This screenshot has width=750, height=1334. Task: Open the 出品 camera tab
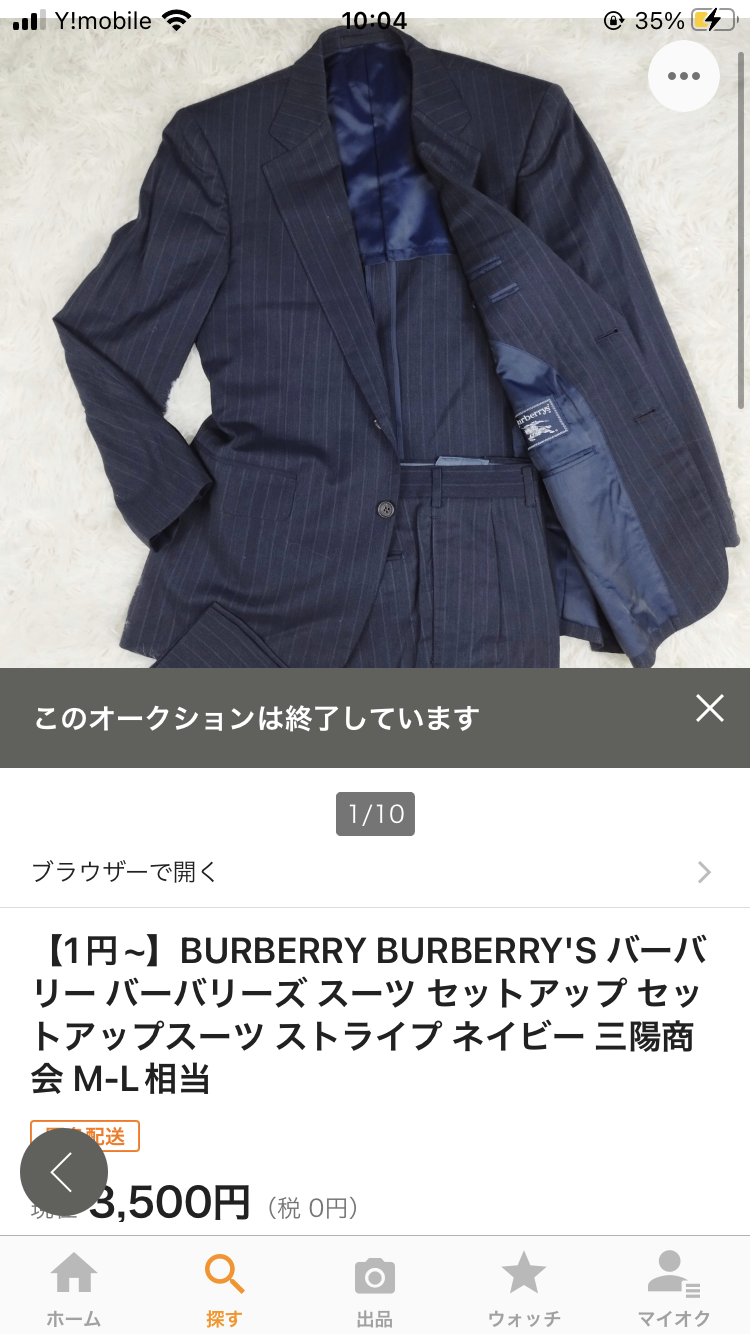(374, 1288)
